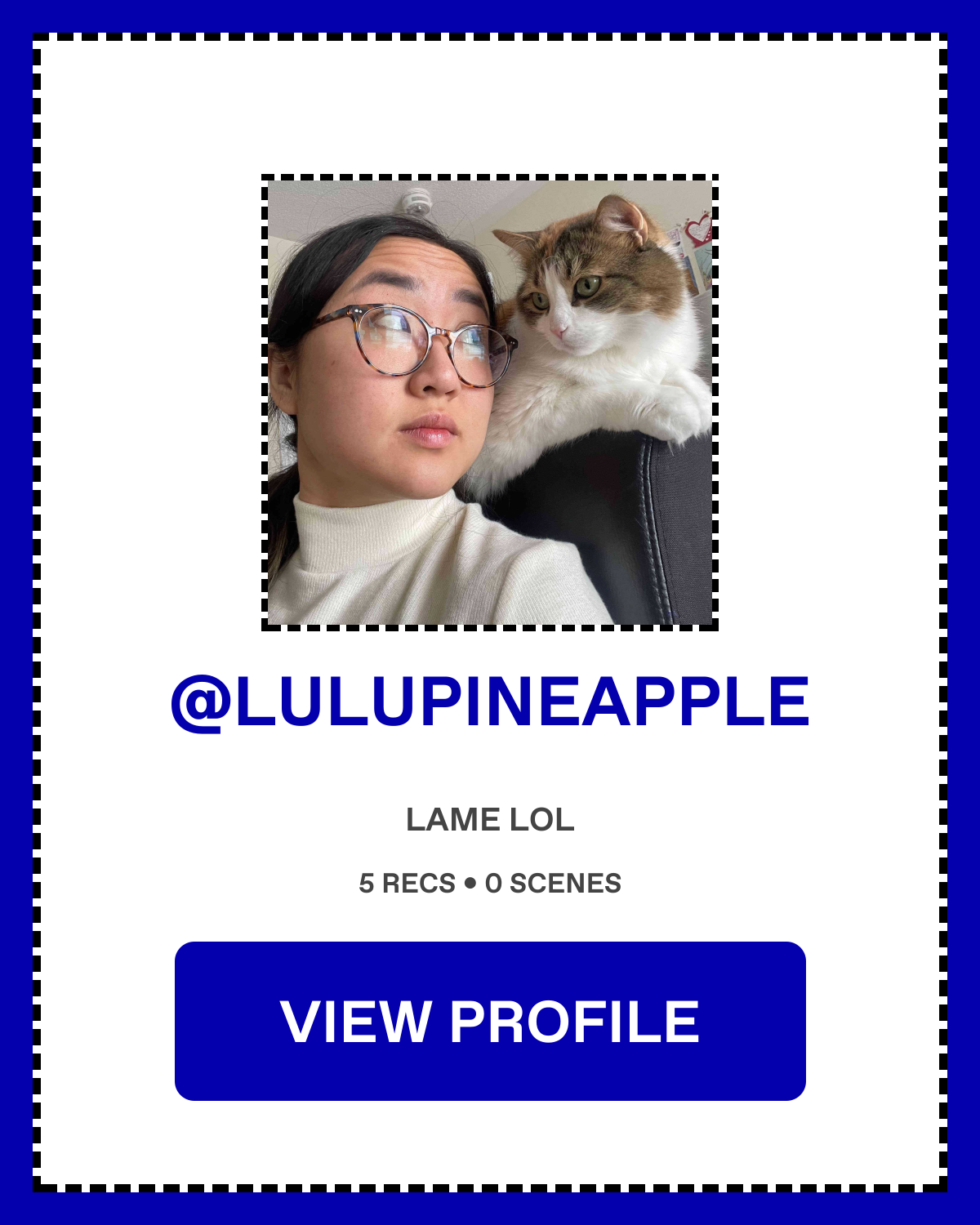Open the @LULUPINEAPPLE username link
Screen dimensions: 980x1225
pos(490,702)
